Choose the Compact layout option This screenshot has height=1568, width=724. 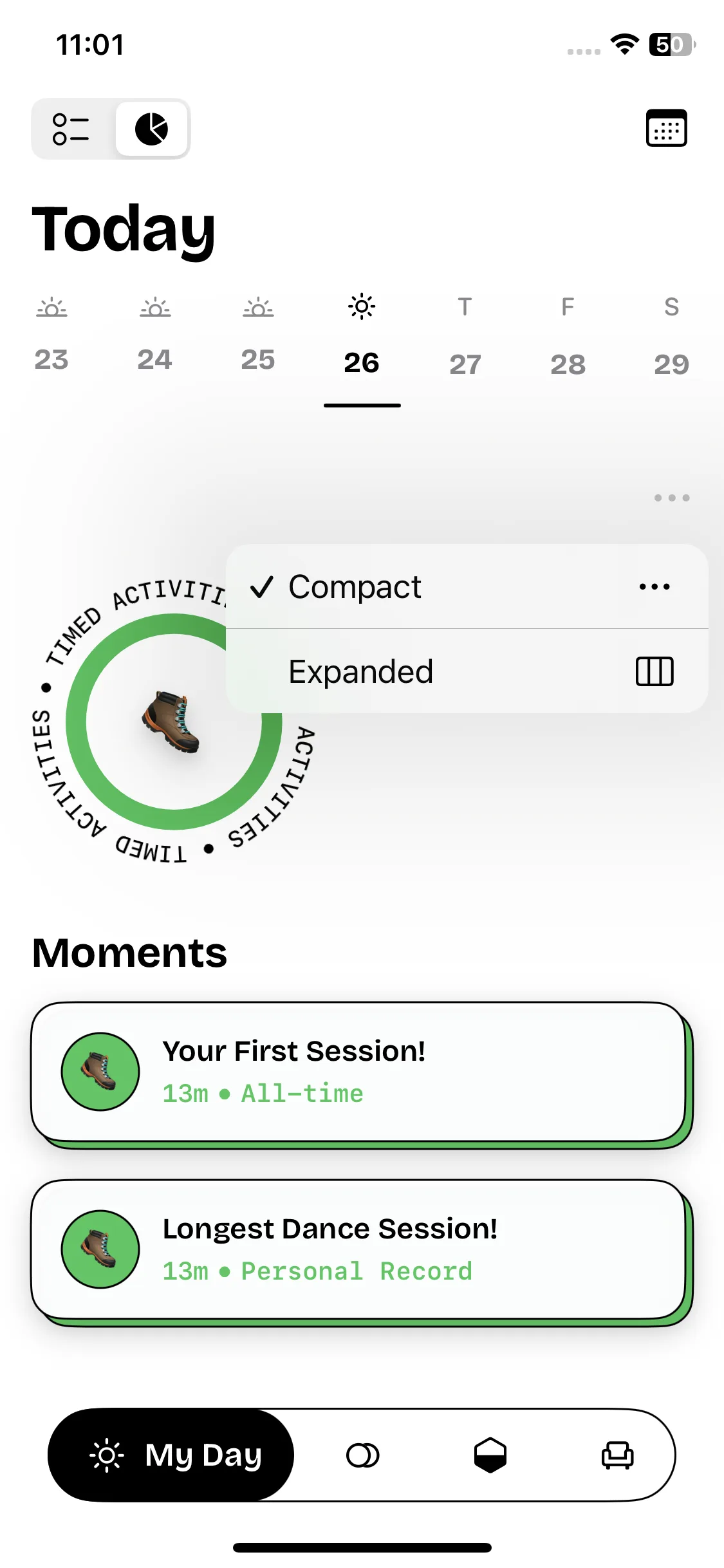467,586
